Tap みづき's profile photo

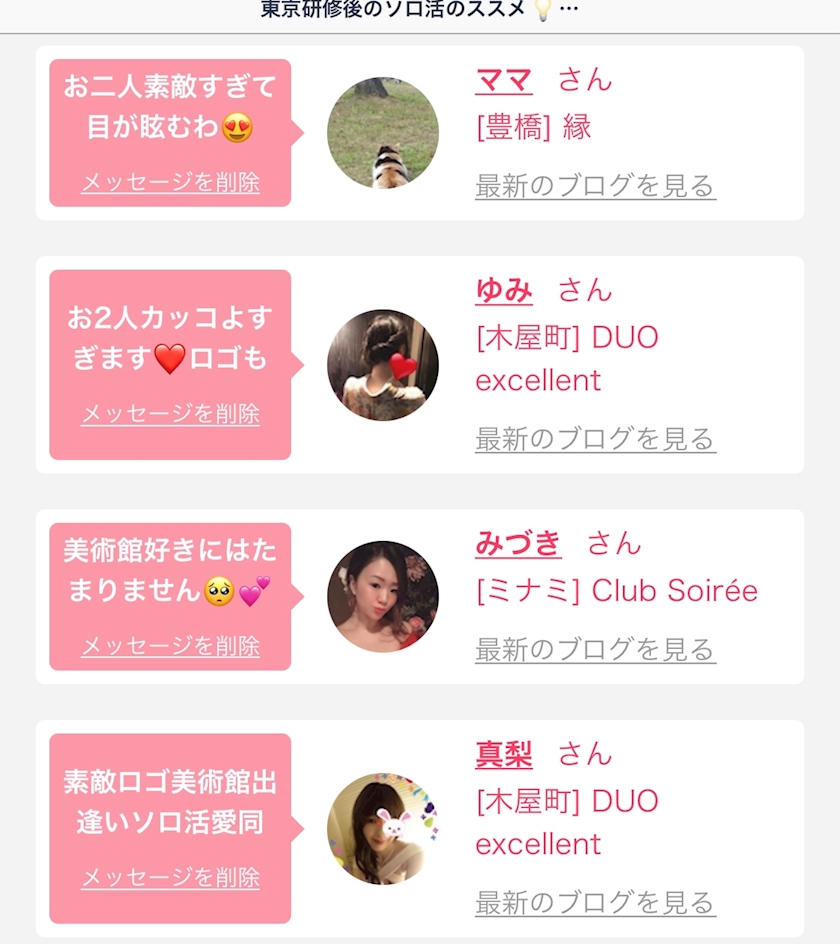tap(383, 597)
